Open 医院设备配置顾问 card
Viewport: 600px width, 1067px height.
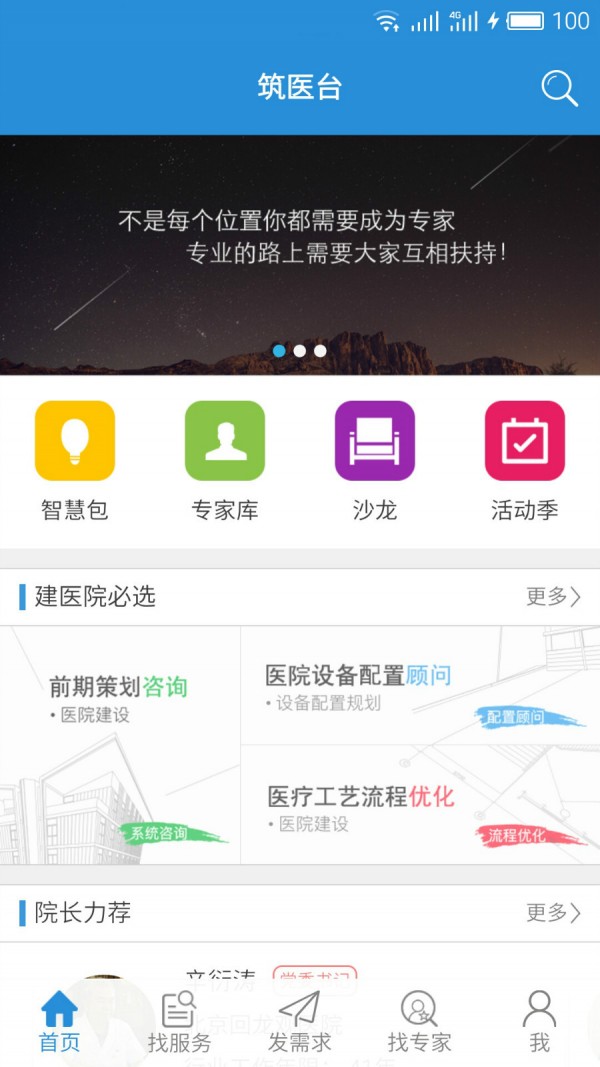(x=420, y=686)
